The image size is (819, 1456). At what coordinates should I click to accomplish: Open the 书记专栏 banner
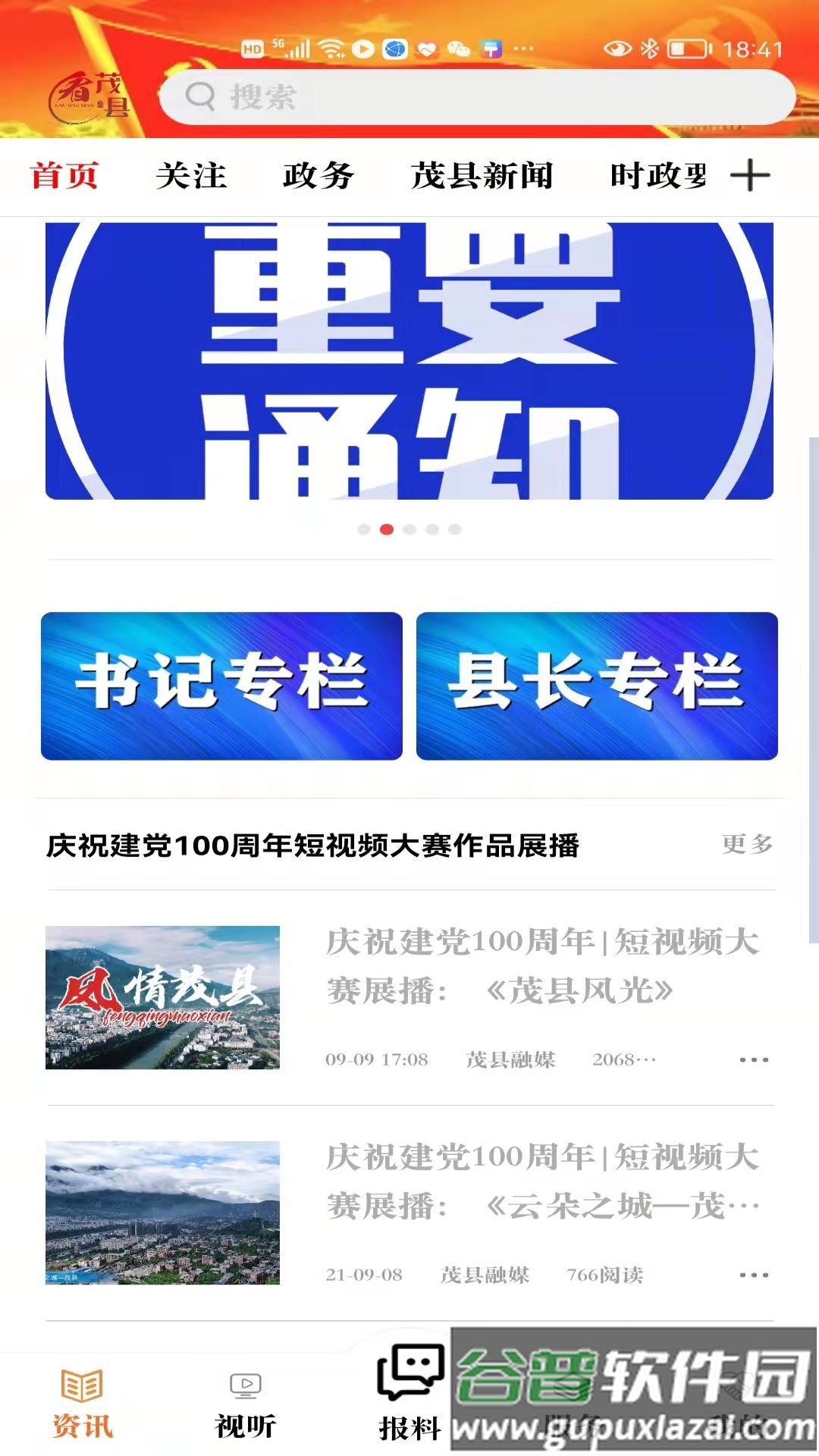click(221, 684)
